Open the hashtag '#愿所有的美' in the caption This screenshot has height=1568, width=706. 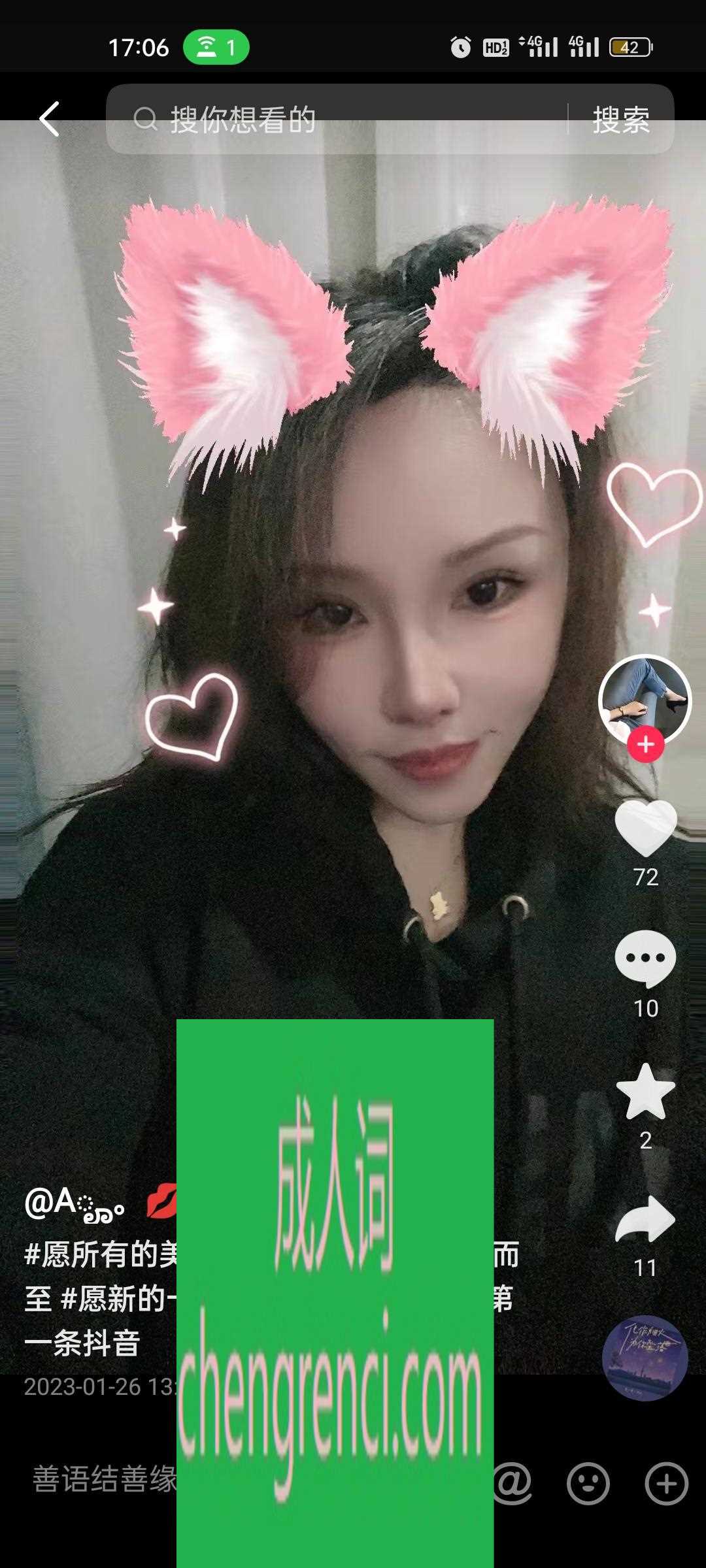point(101,1255)
